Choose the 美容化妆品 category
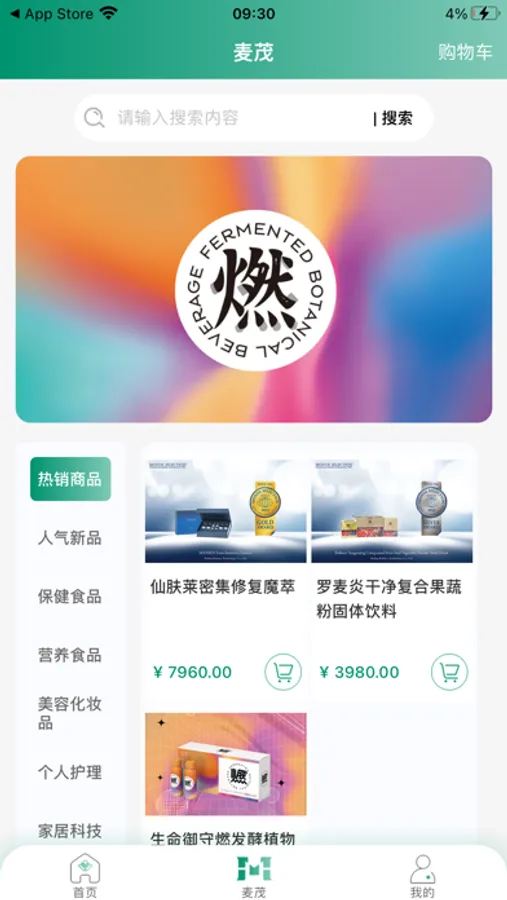This screenshot has height=900, width=507. pos(70,713)
